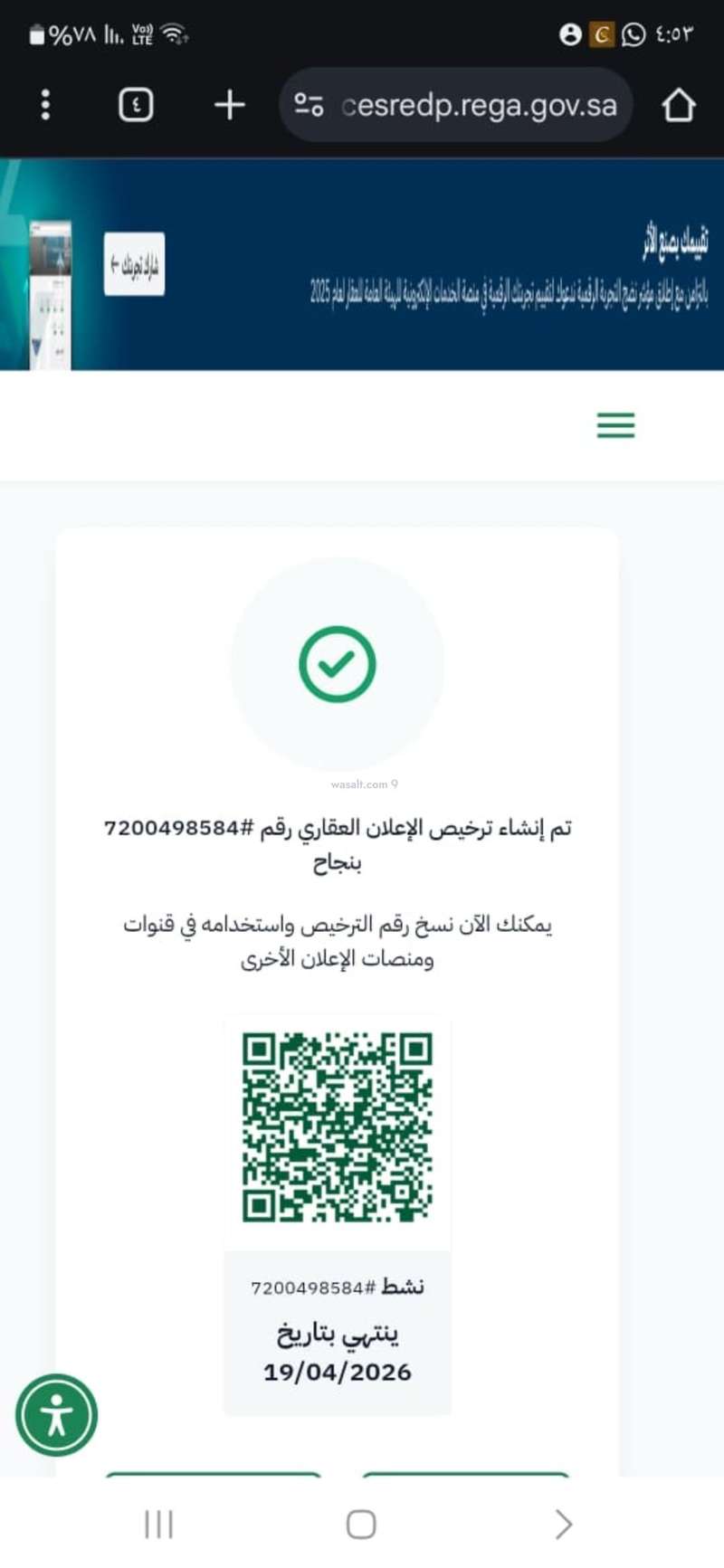Screen dimensions: 724x1568
Task: Open the accessibility options button
Action: [56, 1415]
